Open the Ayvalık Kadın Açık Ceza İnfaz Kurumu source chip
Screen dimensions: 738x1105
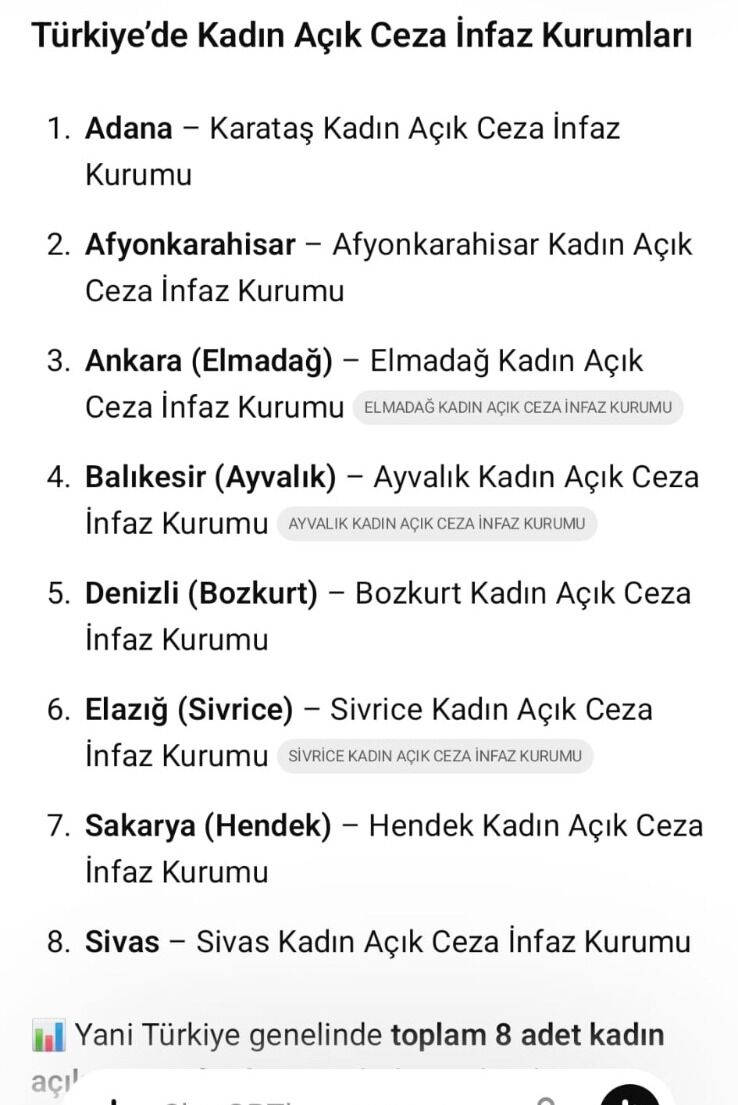(437, 524)
